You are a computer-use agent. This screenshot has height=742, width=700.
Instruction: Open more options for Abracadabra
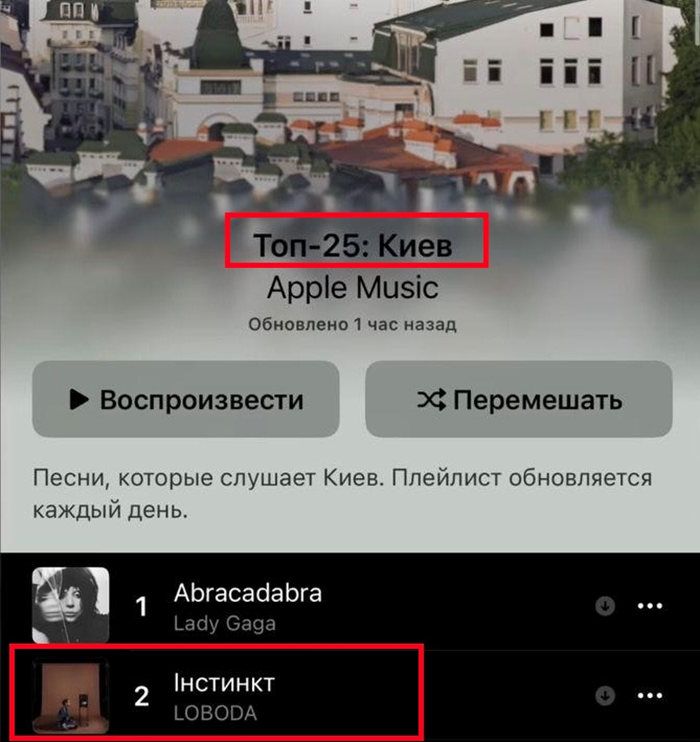click(x=651, y=607)
